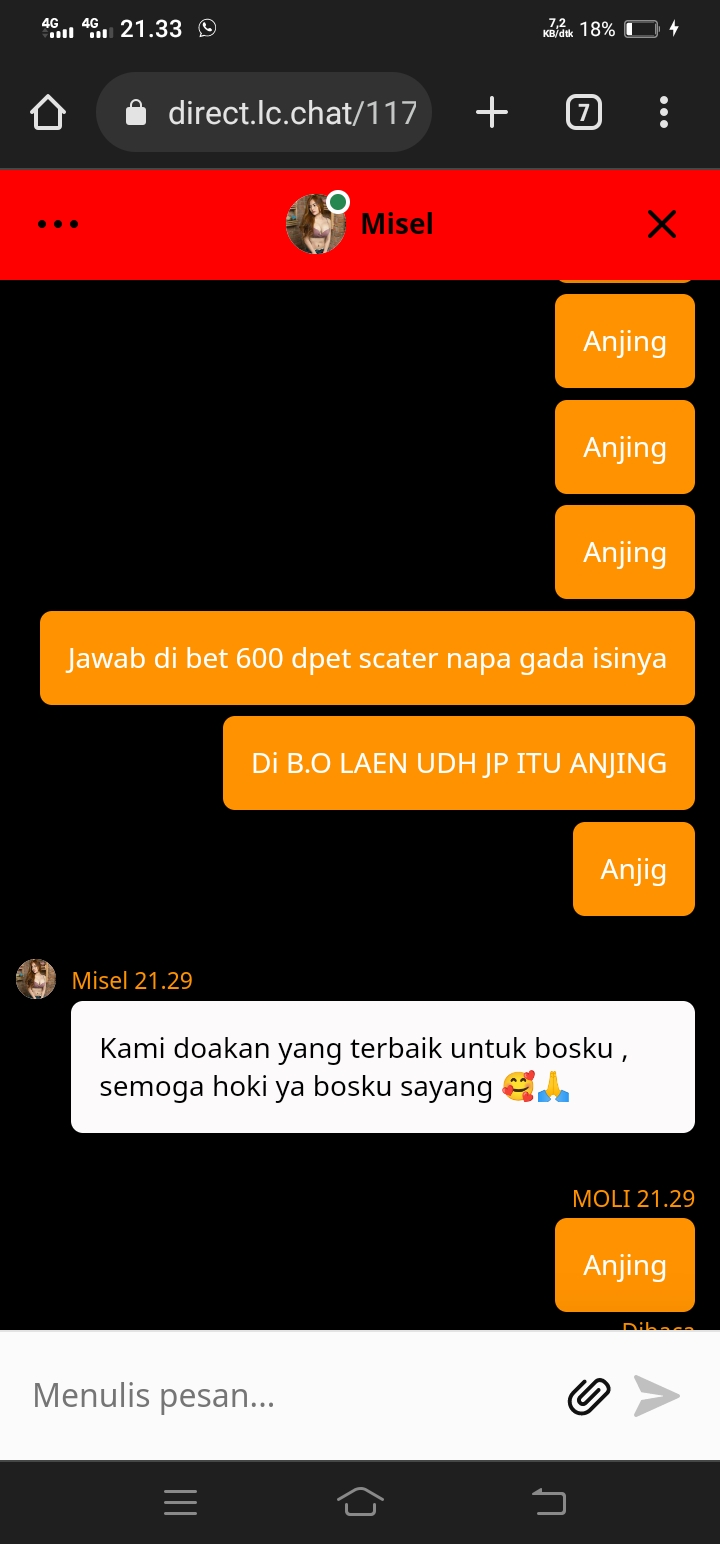Open the browser overflow menu
Screen dimensions: 720x1544
(664, 113)
